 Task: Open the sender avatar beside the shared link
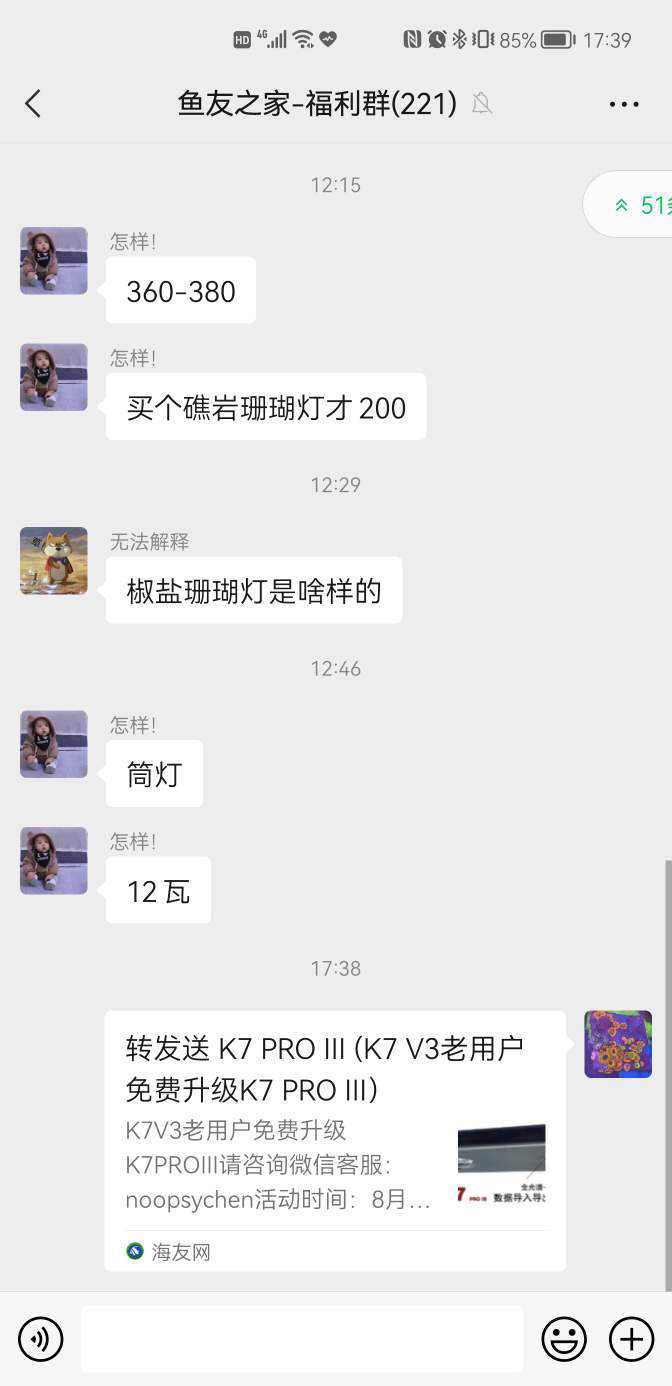[x=618, y=1044]
